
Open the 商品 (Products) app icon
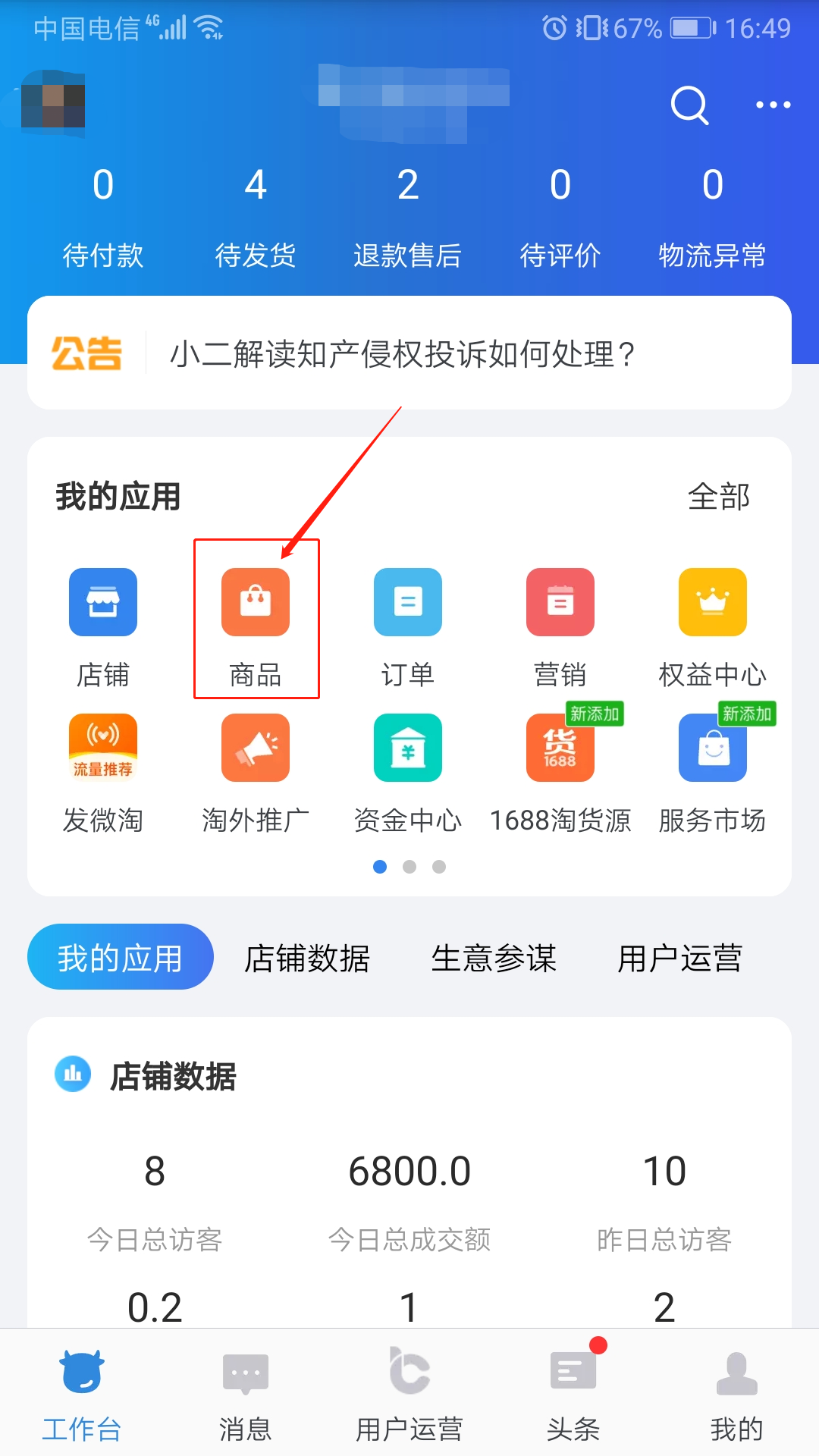point(256,603)
